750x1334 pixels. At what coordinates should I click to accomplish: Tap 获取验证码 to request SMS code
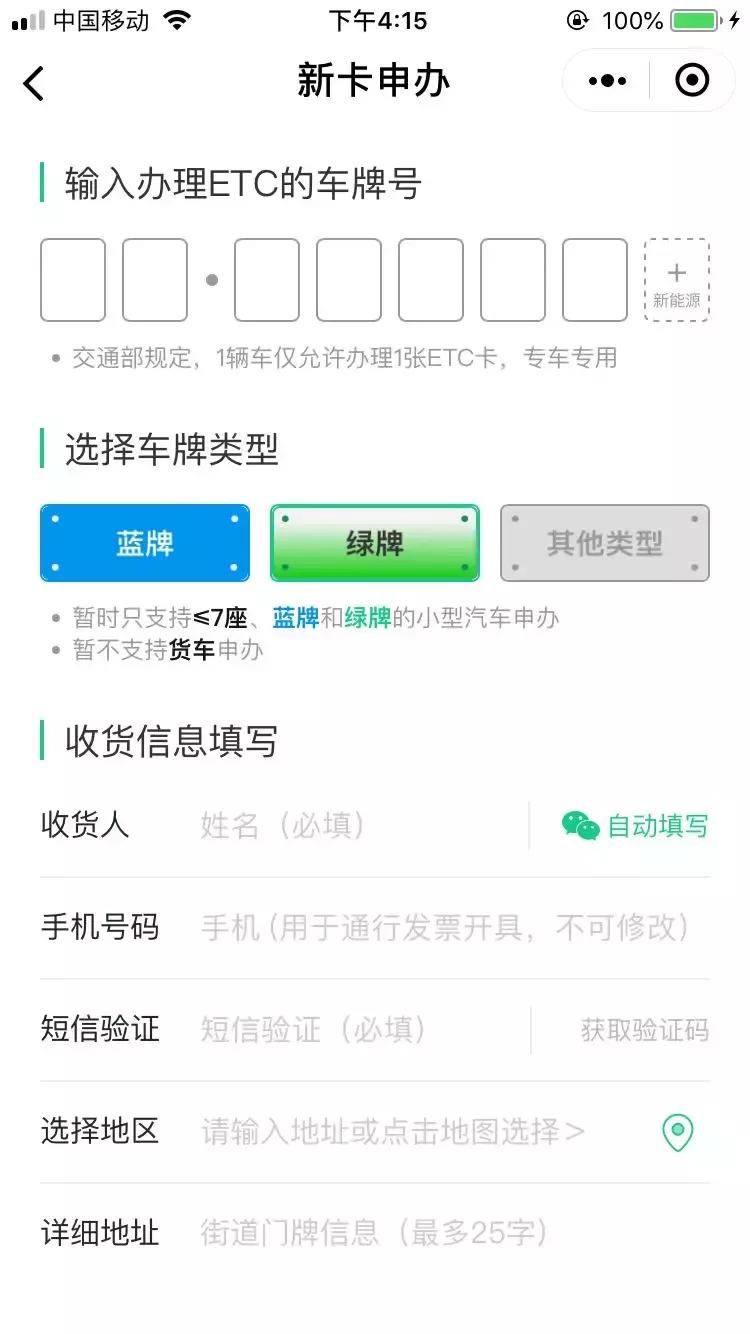tap(646, 1029)
